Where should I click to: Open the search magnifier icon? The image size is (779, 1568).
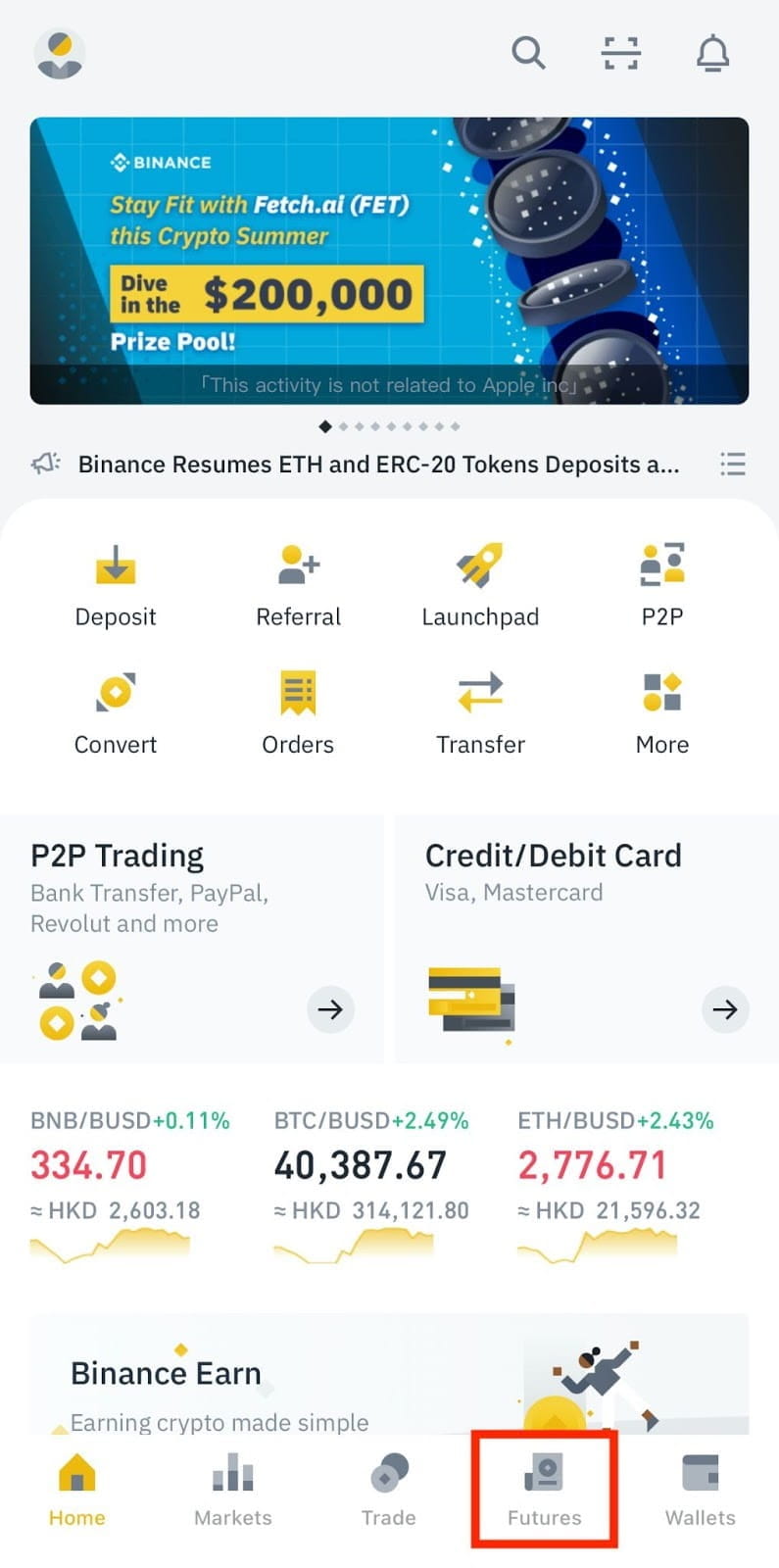528,52
